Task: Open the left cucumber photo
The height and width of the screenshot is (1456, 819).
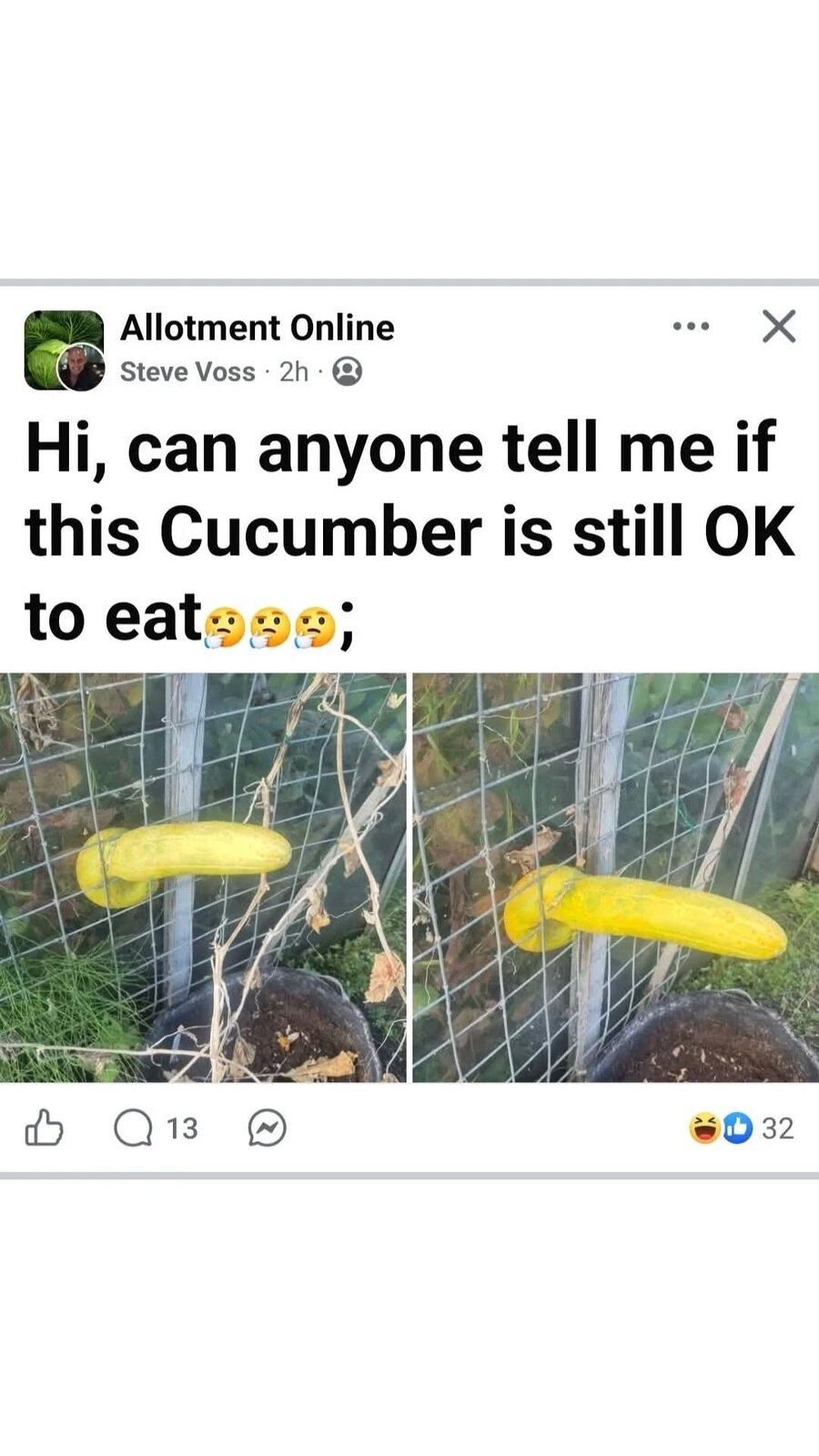Action: pyautogui.click(x=203, y=877)
